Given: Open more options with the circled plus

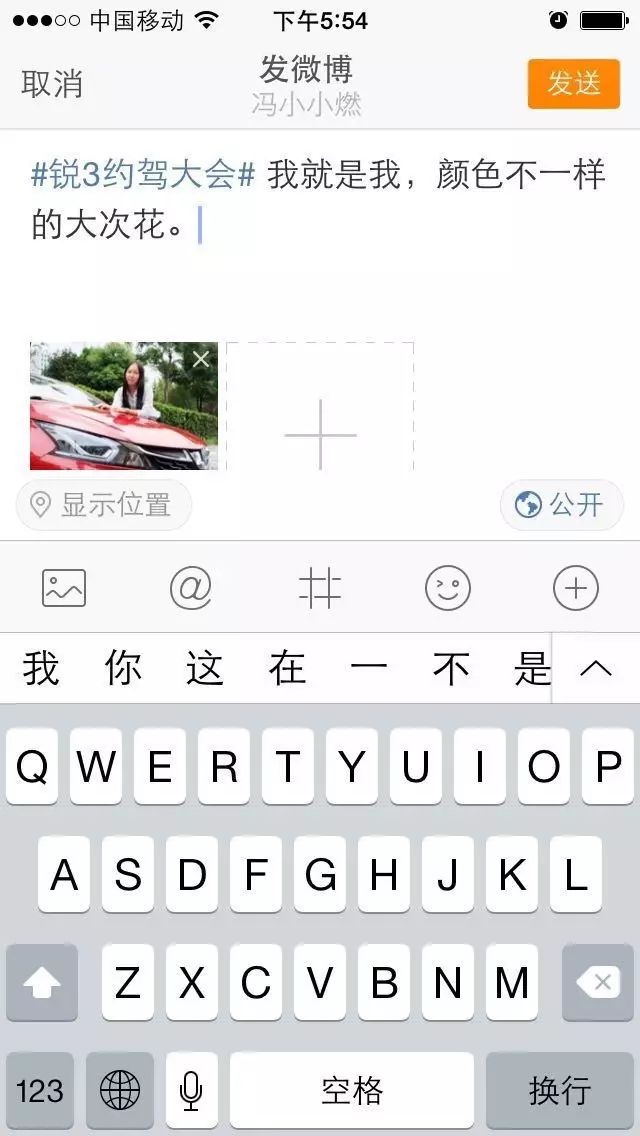Looking at the screenshot, I should (x=575, y=588).
